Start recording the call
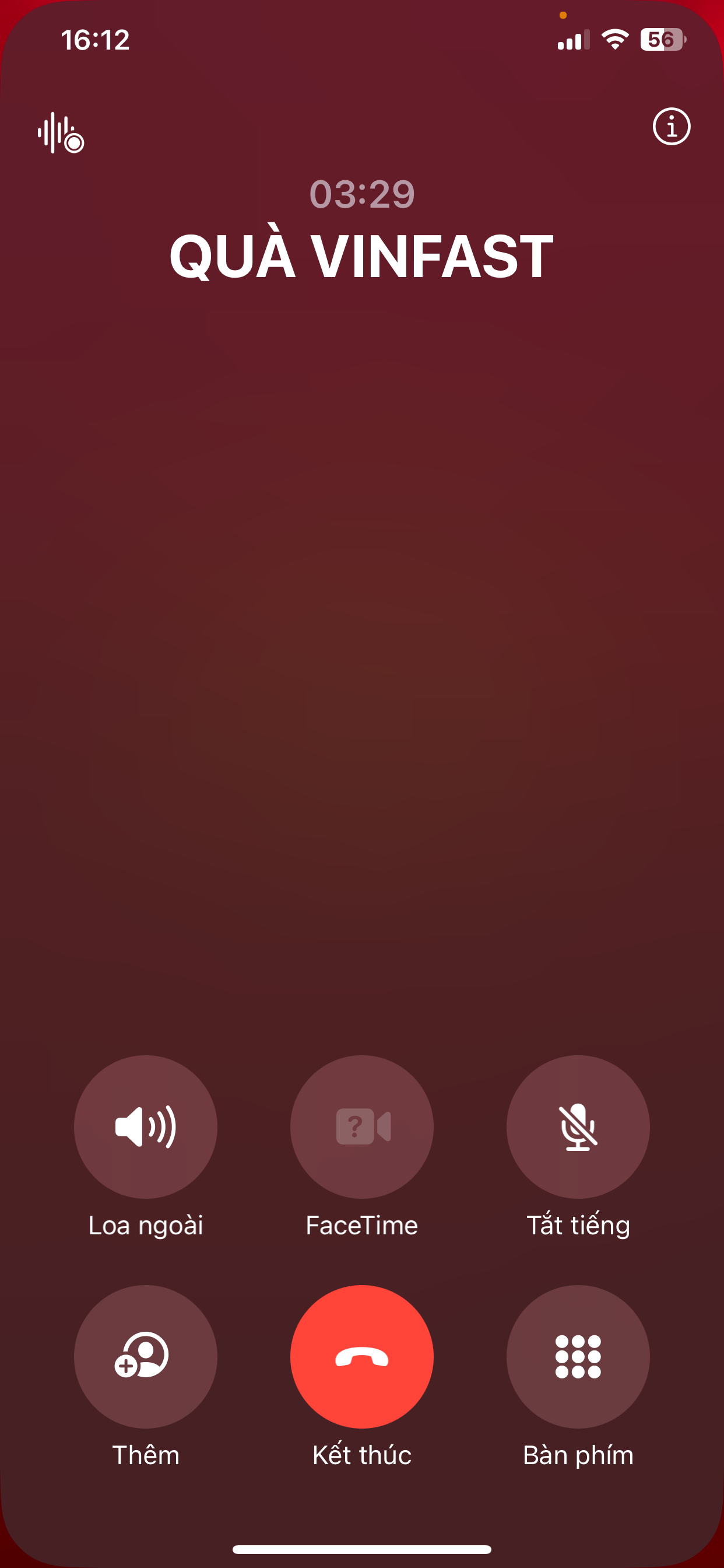This screenshot has width=724, height=1568. [60, 132]
